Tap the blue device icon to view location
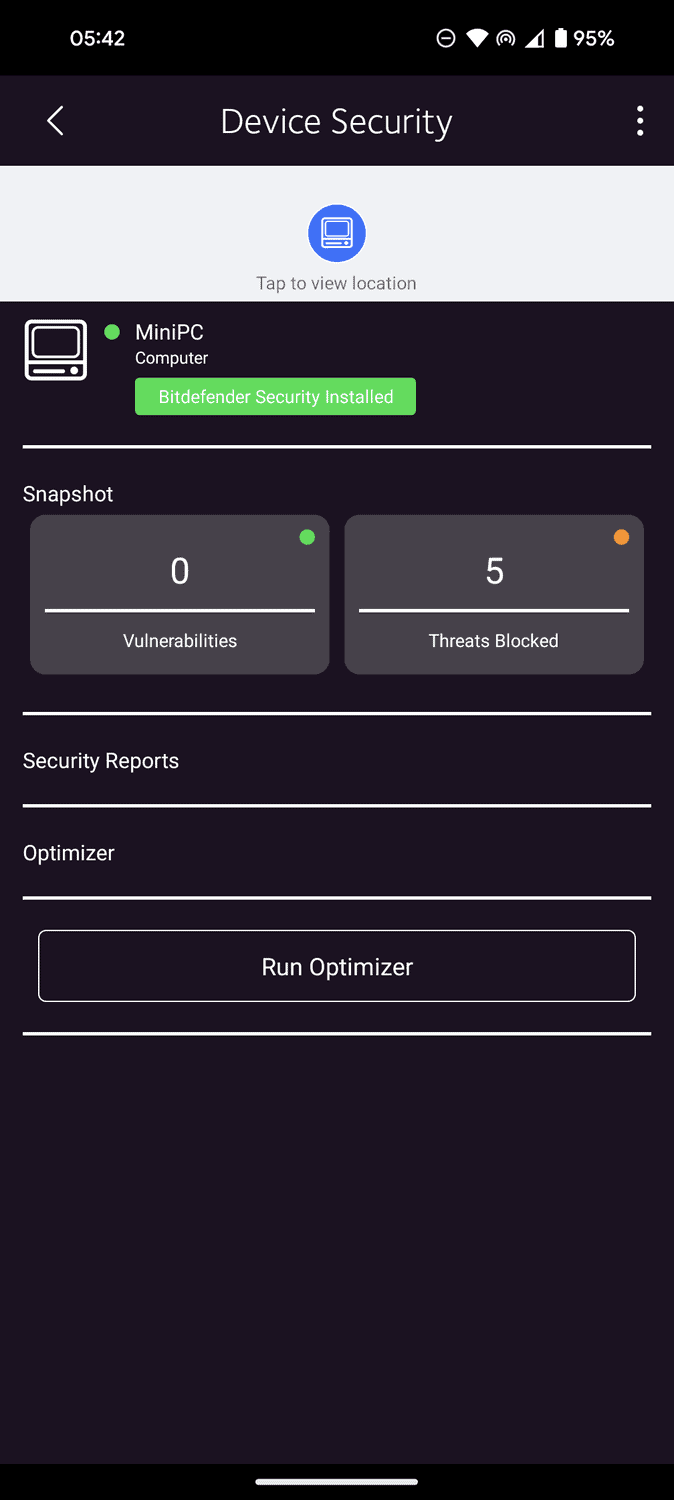674x1500 pixels. coord(337,234)
